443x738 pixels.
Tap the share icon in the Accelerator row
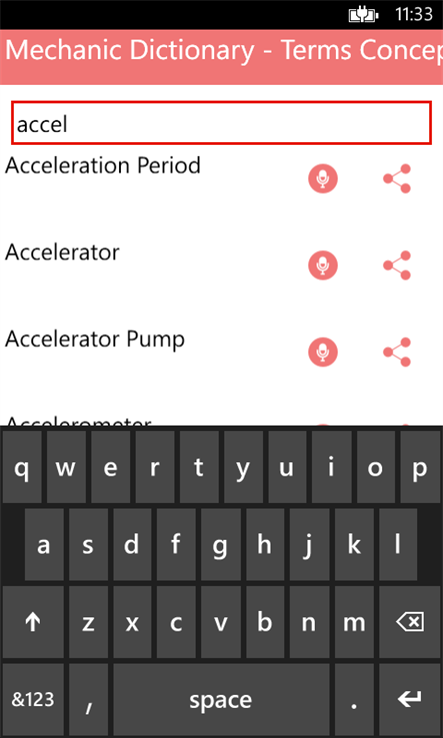pyautogui.click(x=397, y=265)
